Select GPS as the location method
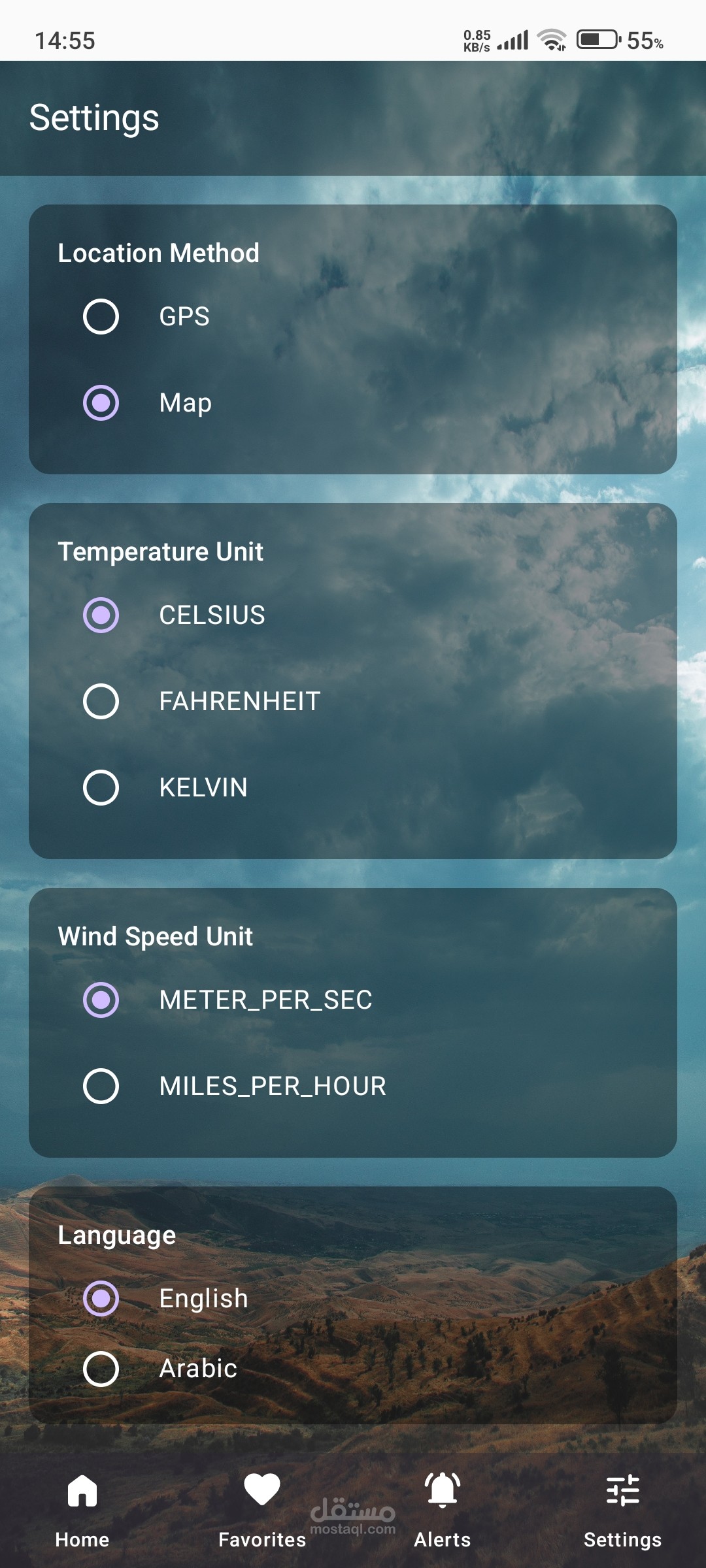Viewport: 706px width, 1568px height. pyautogui.click(x=101, y=317)
